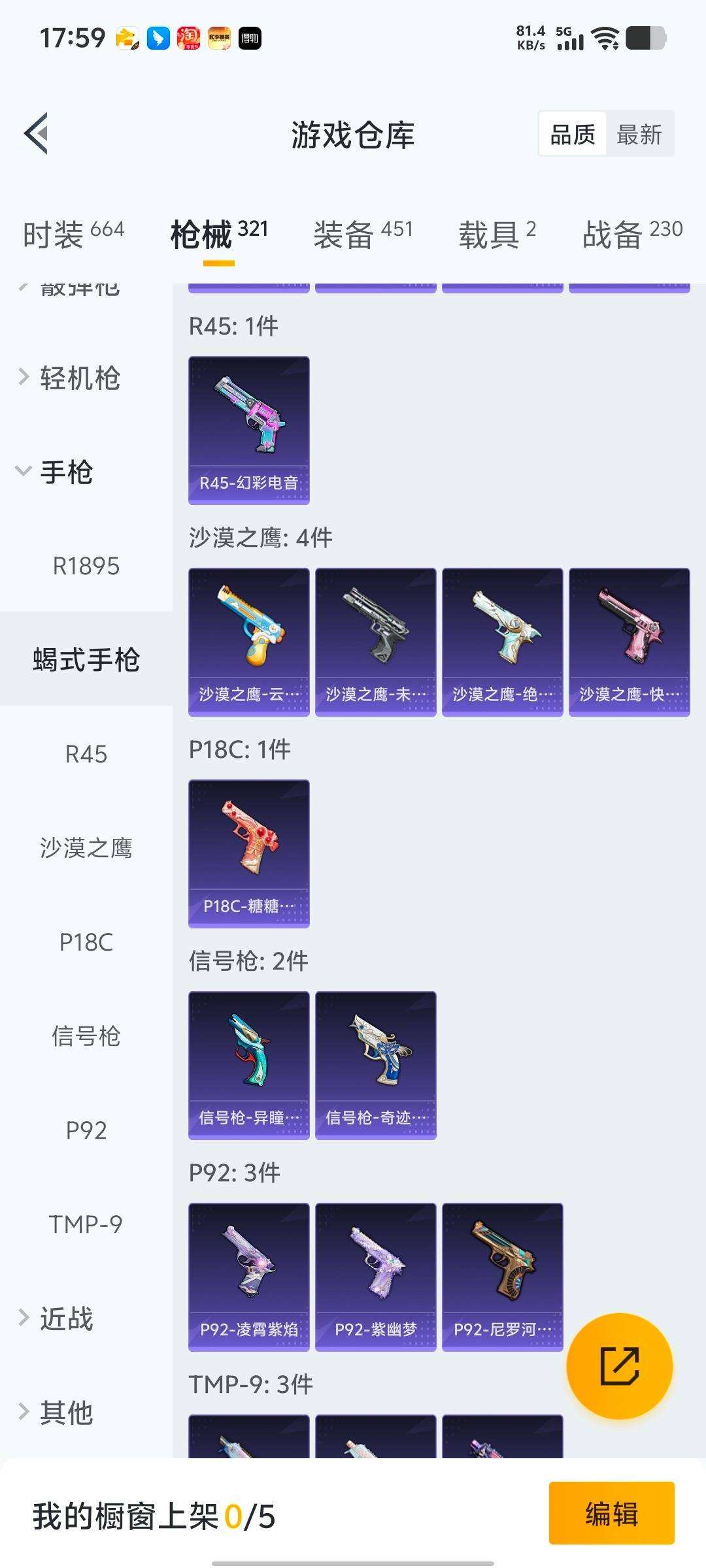Switch to the 装备 tab
The width and height of the screenshot is (706, 1568).
[363, 234]
